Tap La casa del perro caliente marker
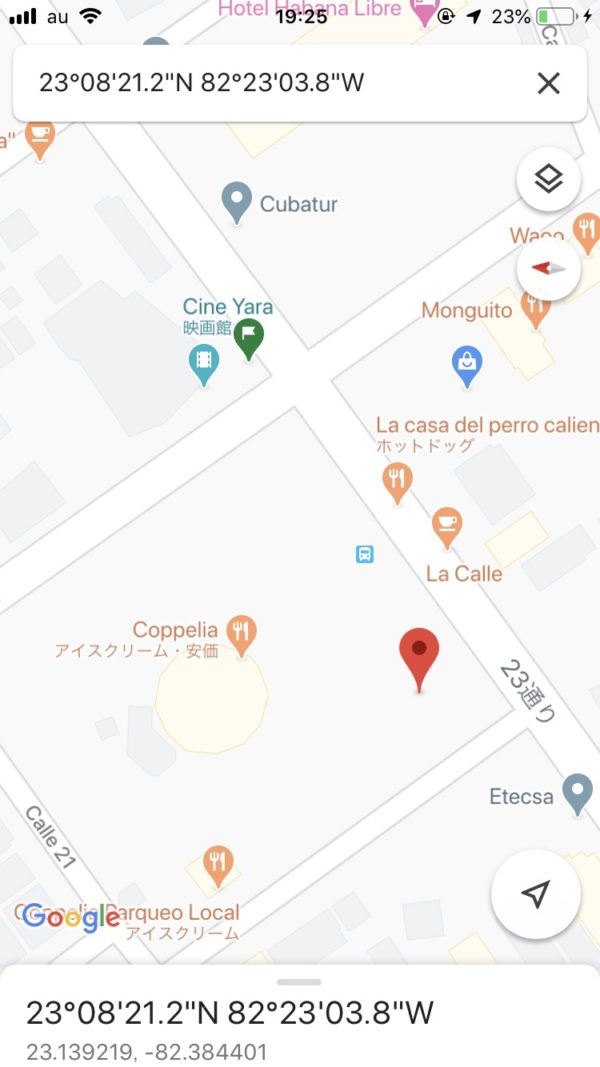The height and width of the screenshot is (1067, 600). (397, 482)
